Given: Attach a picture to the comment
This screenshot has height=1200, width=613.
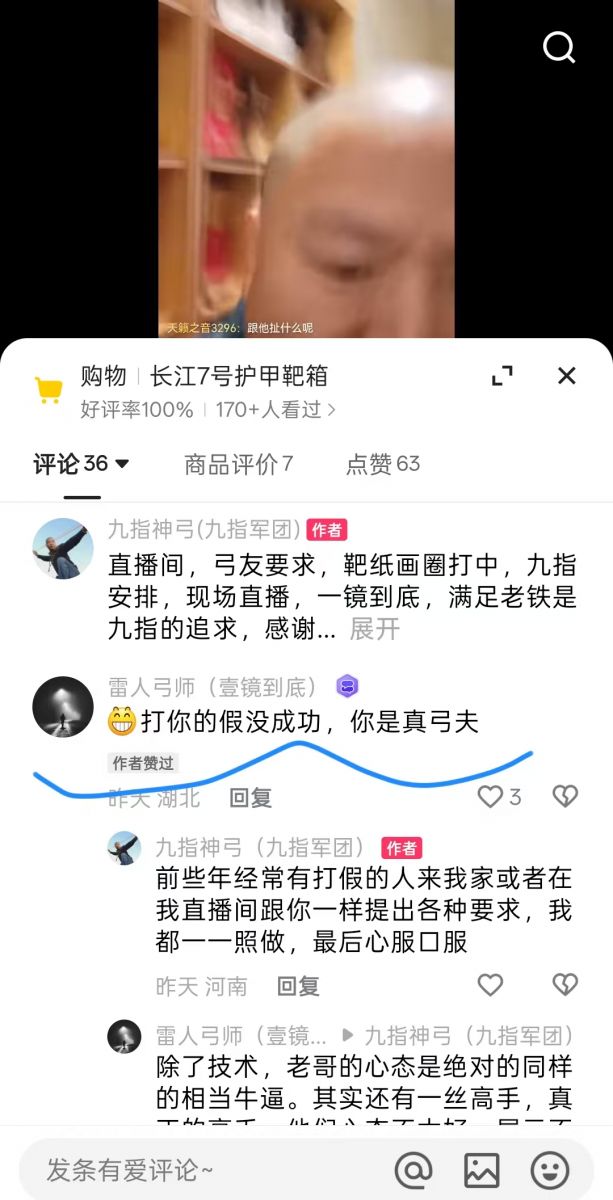Looking at the screenshot, I should (x=481, y=1169).
